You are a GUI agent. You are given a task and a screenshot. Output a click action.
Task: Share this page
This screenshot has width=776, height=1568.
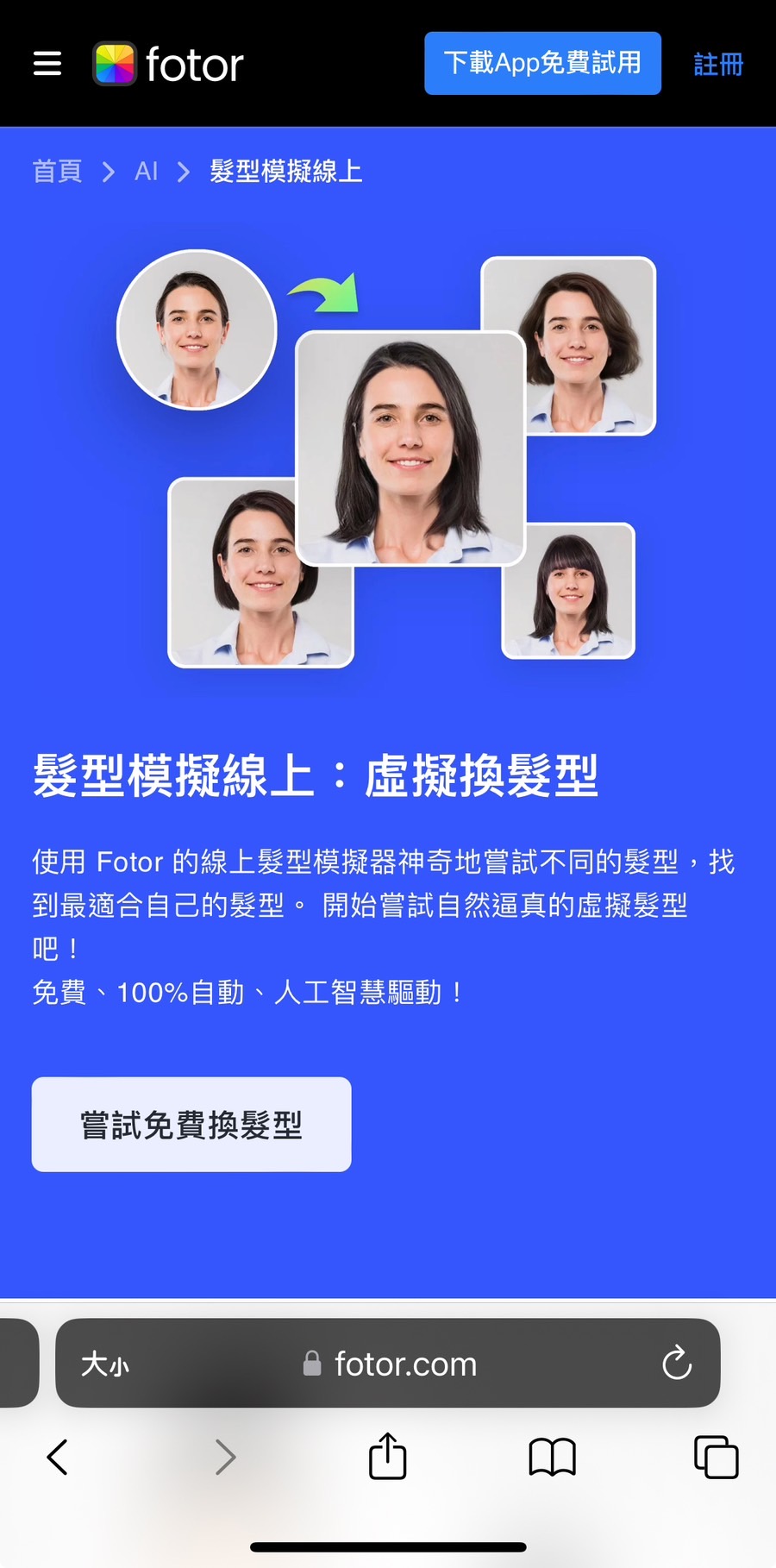tap(387, 1456)
